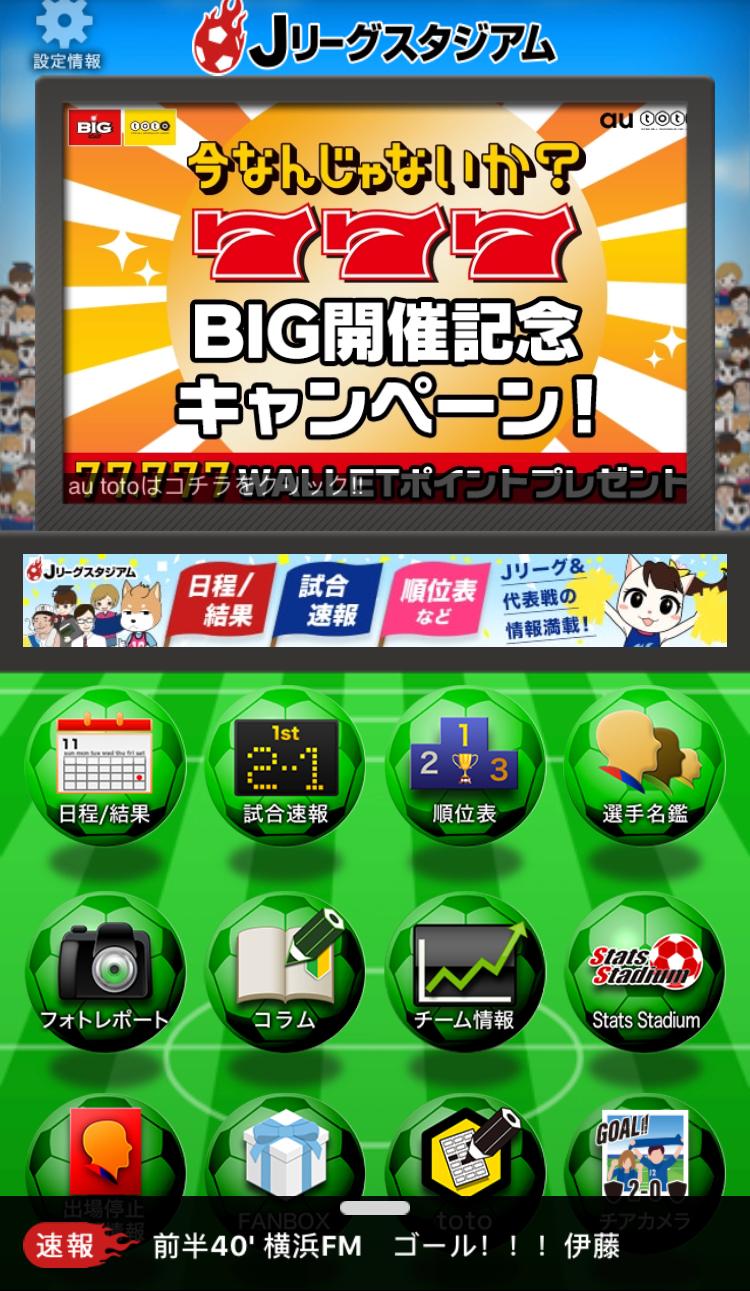Open the toto section

465,1155
